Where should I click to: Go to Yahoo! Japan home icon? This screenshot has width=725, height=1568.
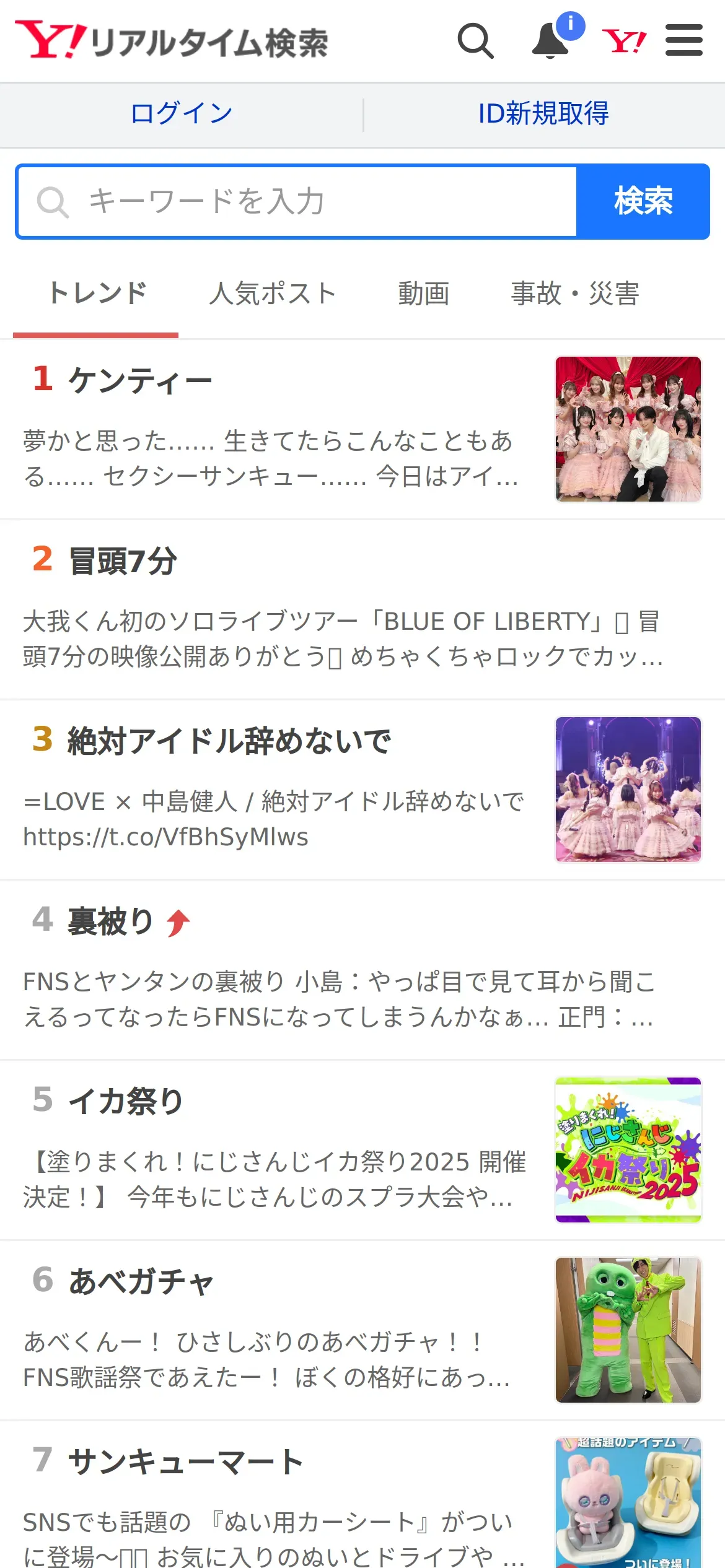point(624,41)
